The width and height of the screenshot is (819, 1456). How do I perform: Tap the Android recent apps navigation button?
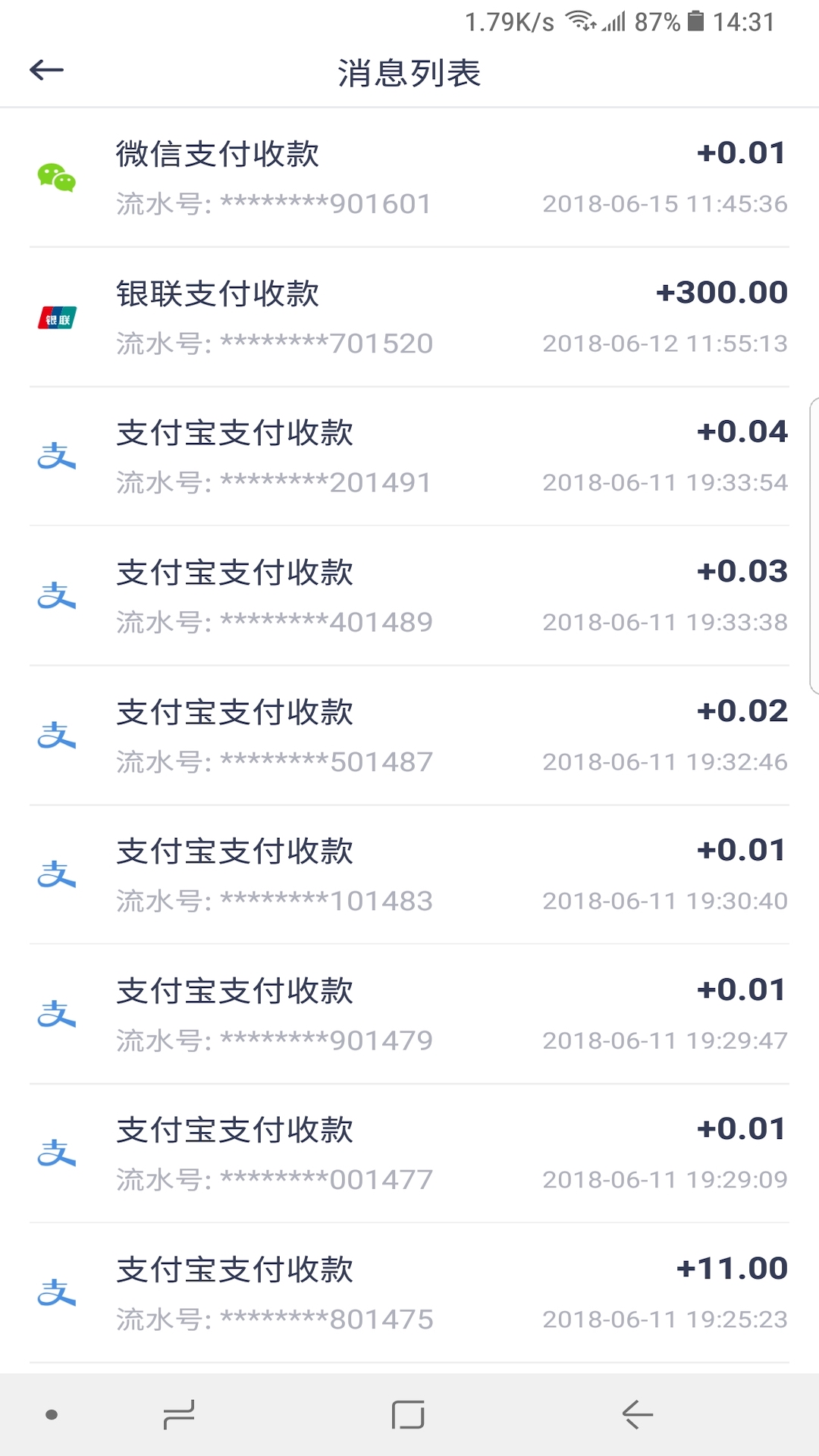(177, 1414)
